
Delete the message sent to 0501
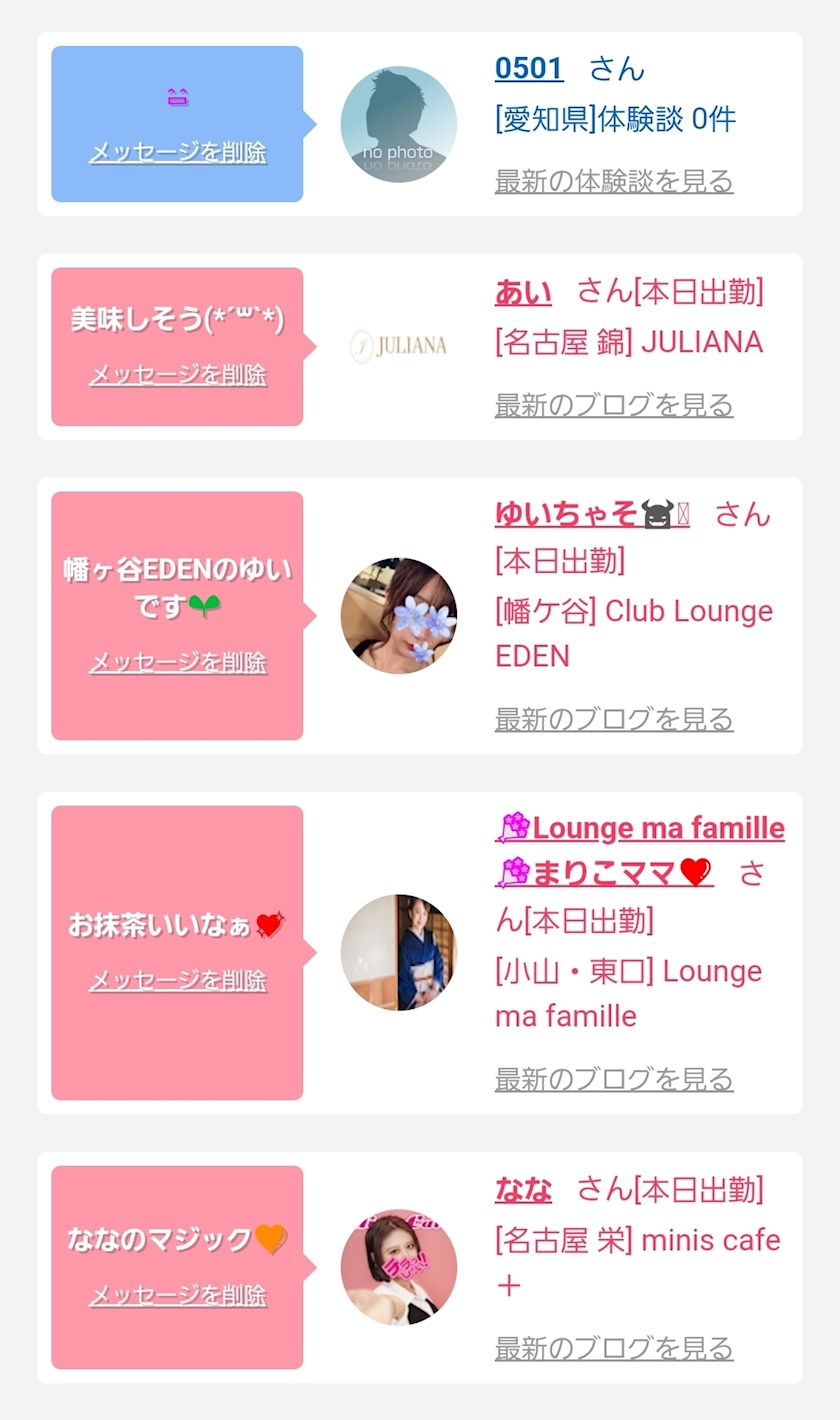tap(178, 153)
